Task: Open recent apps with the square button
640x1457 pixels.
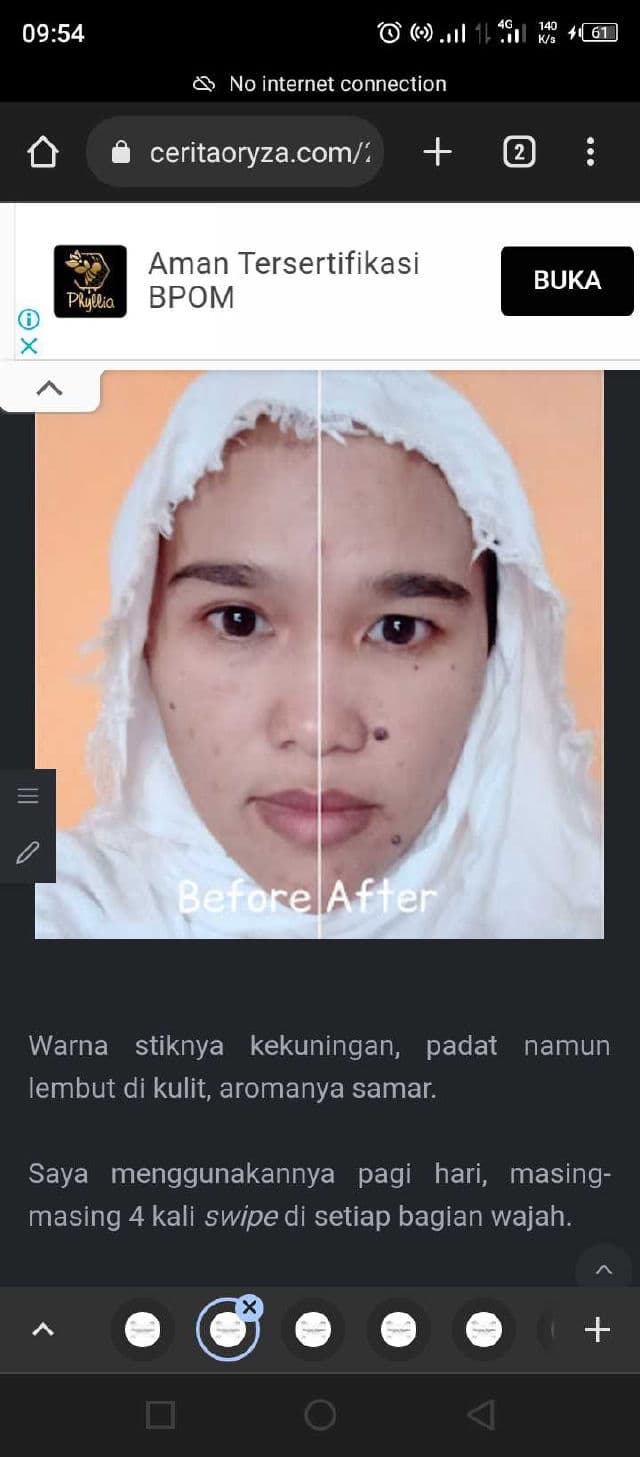Action: (160, 1414)
